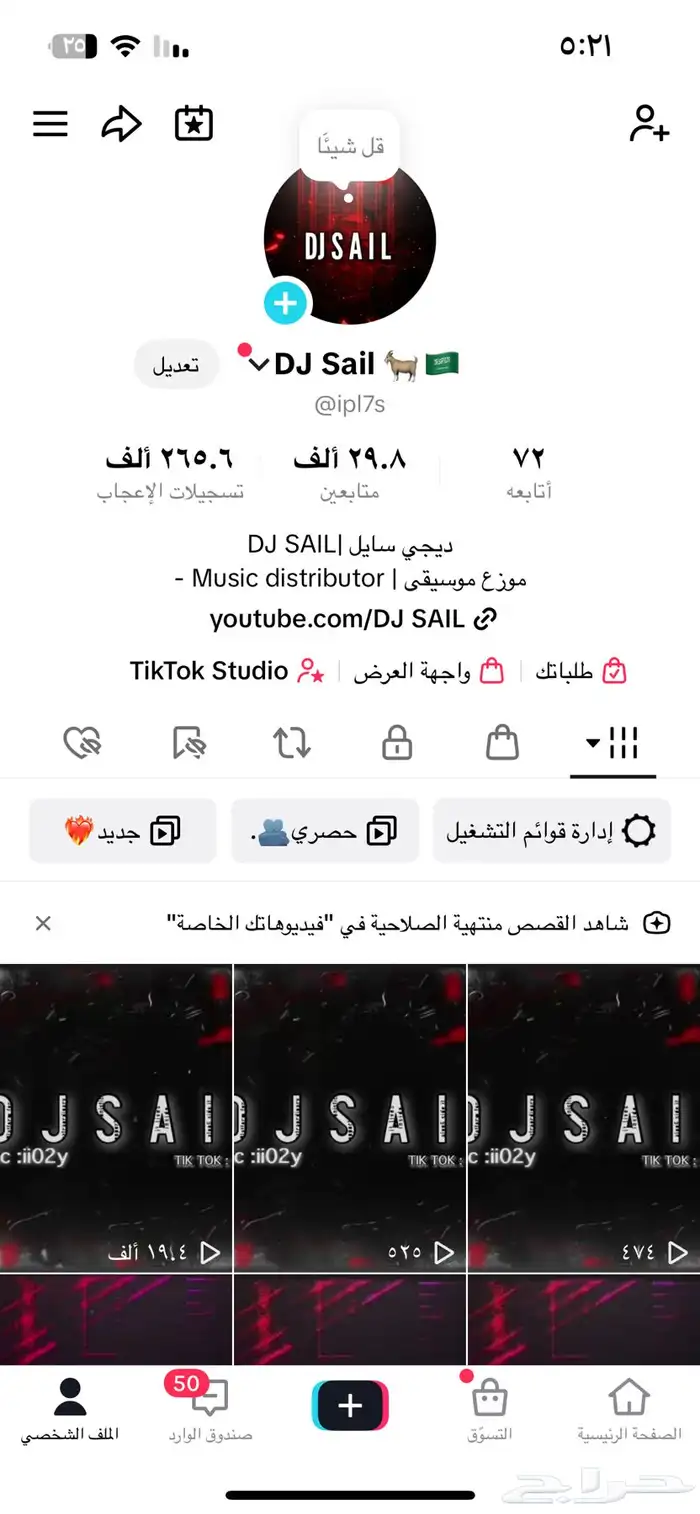Open the hamburger menu
Image resolution: width=700 pixels, height=1514 pixels.
click(50, 124)
